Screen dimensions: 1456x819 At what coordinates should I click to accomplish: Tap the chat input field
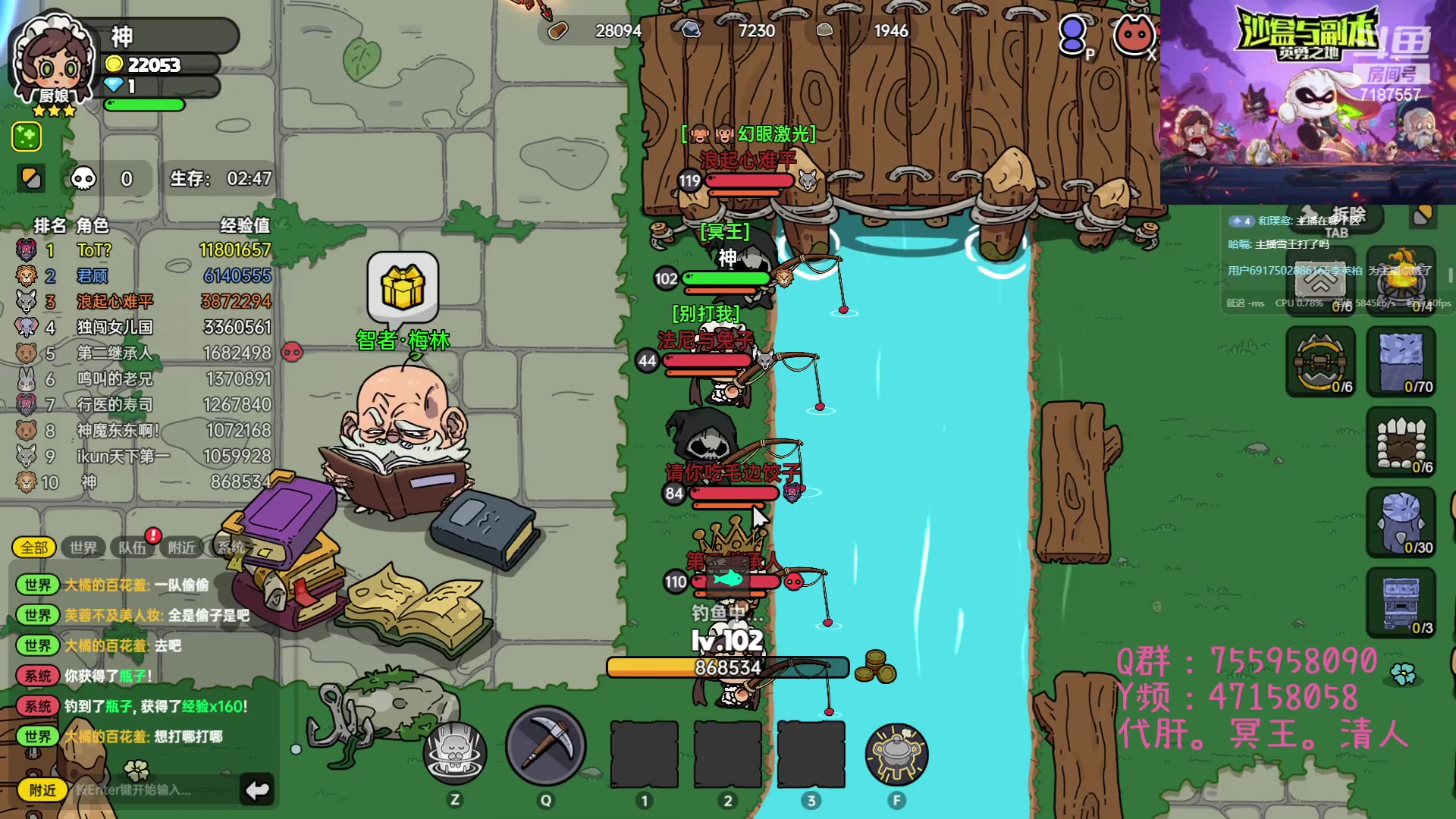pos(152,790)
